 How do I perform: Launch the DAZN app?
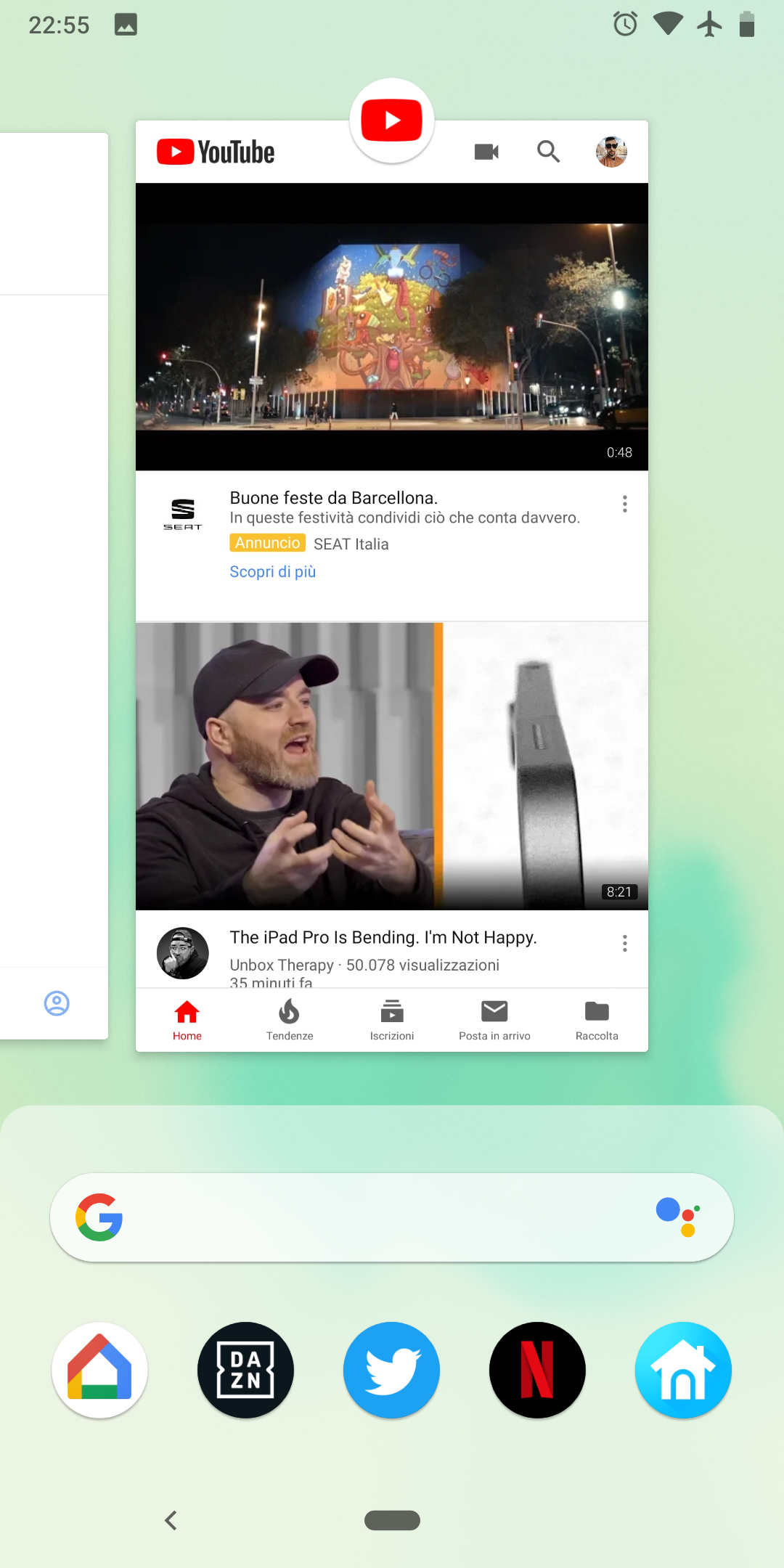click(246, 1370)
